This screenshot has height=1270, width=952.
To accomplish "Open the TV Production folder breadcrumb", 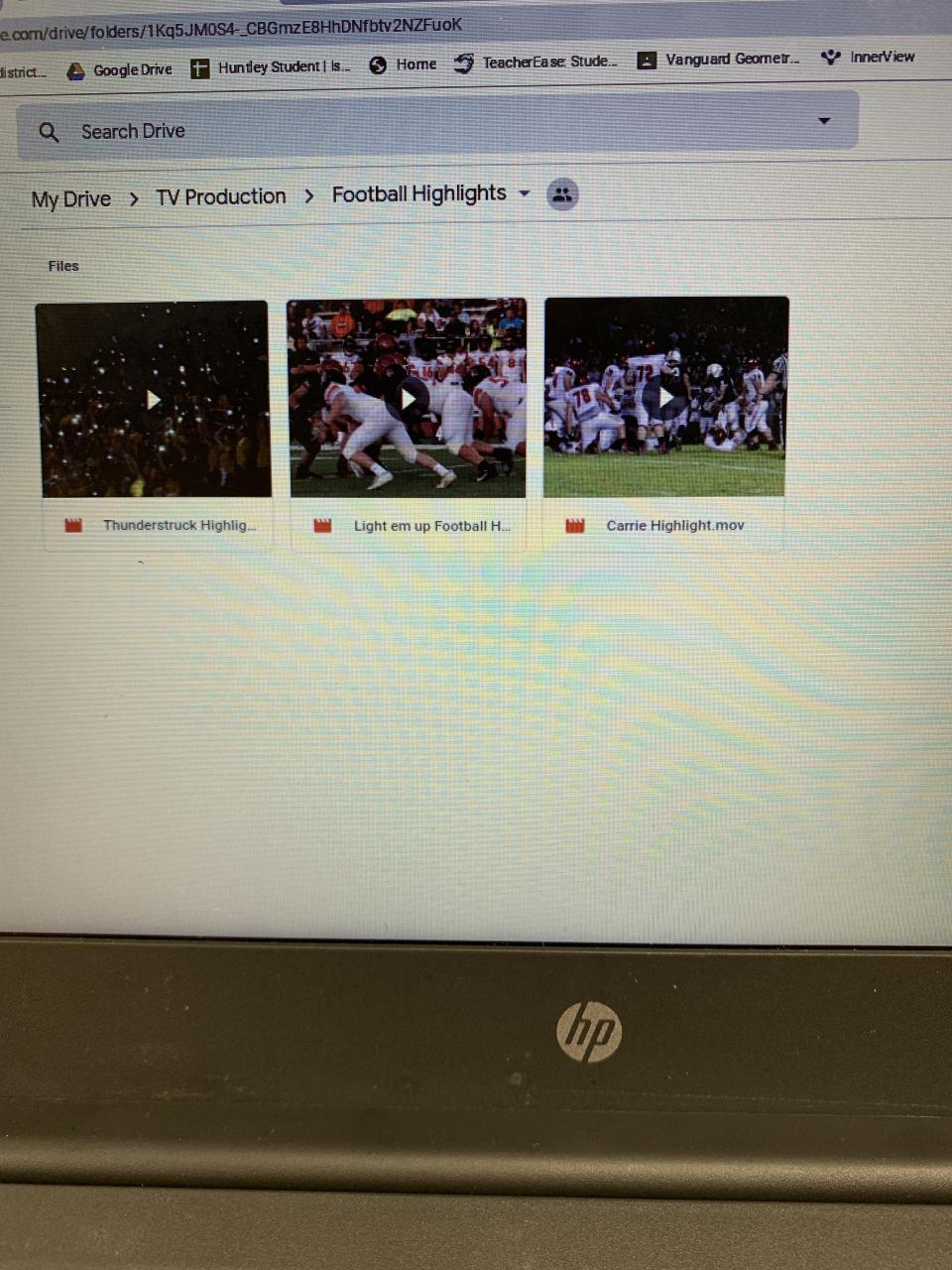I will tap(220, 197).
